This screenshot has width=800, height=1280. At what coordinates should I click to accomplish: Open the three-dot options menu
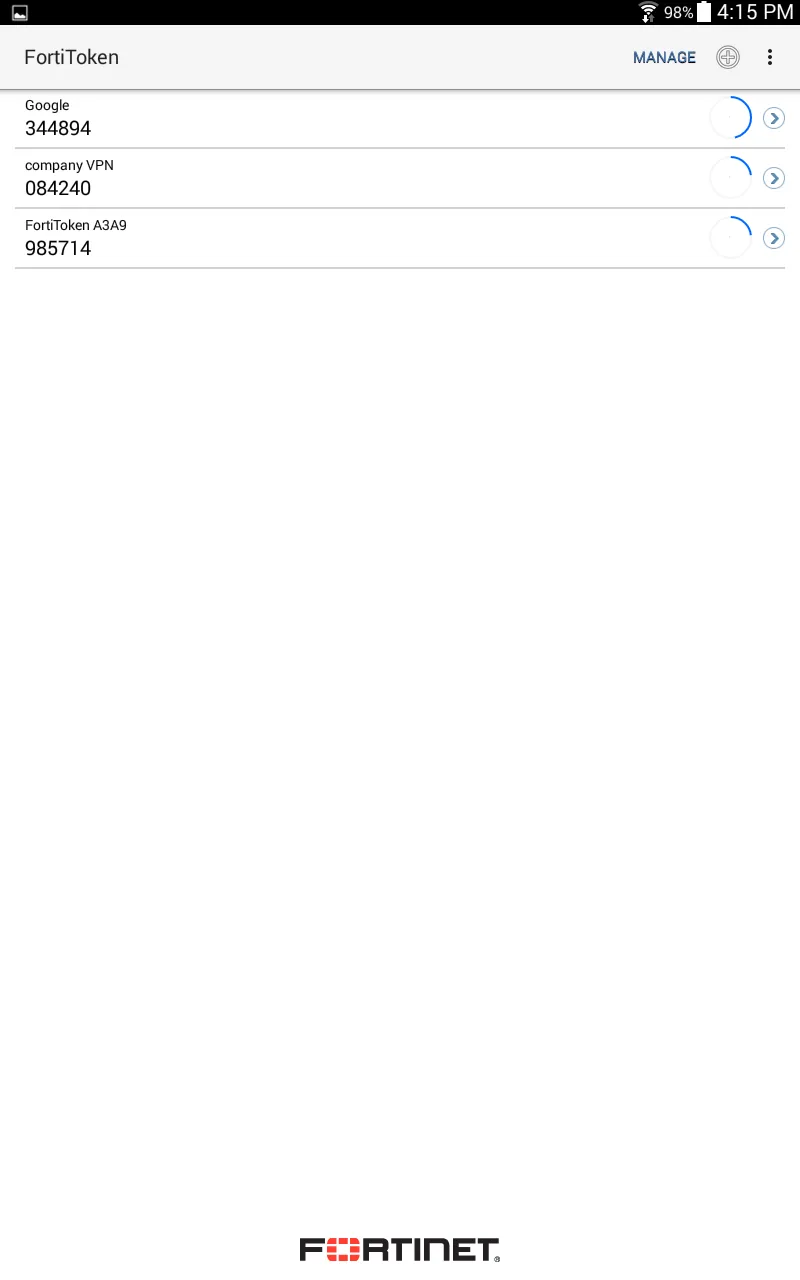click(770, 57)
